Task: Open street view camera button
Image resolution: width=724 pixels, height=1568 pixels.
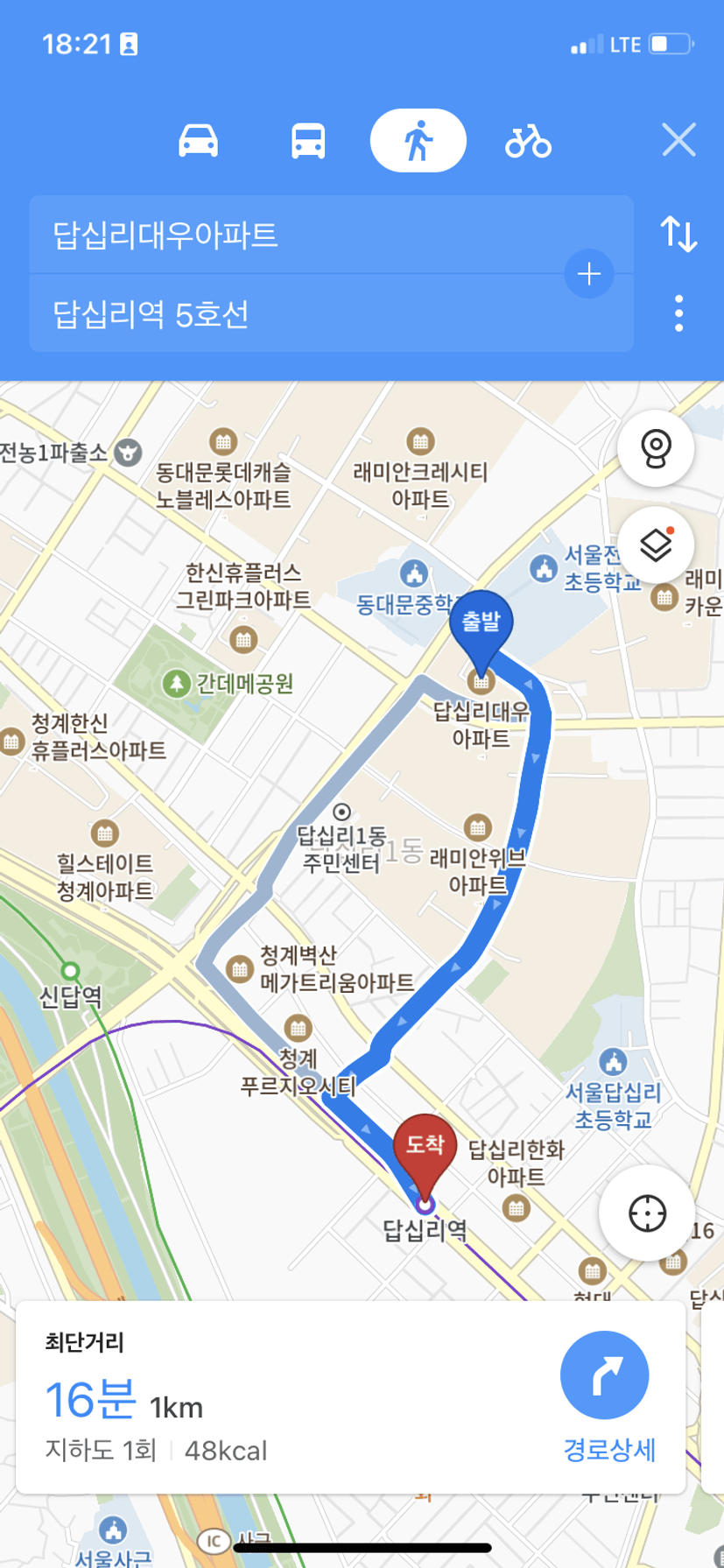Action: (656, 448)
